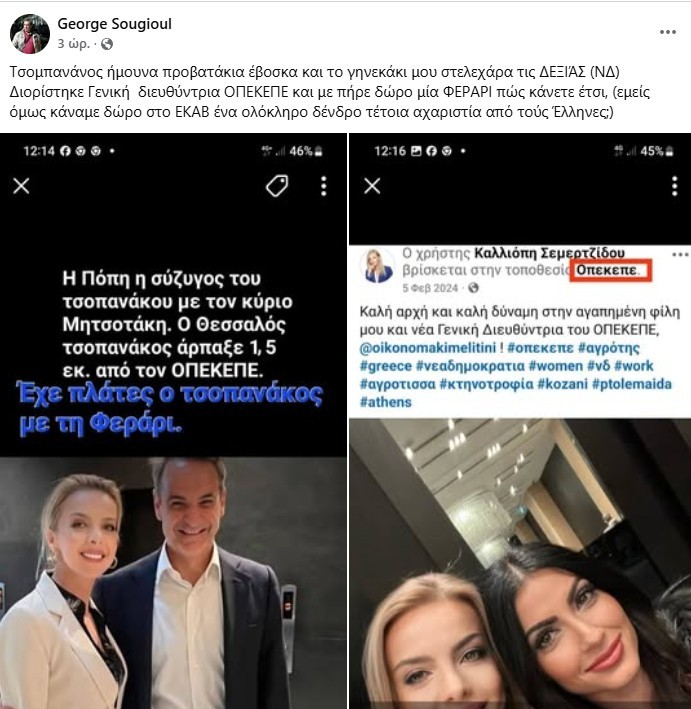Open the right photo mentioning Οπεκεπε location
The width and height of the screenshot is (691, 709).
(519, 420)
